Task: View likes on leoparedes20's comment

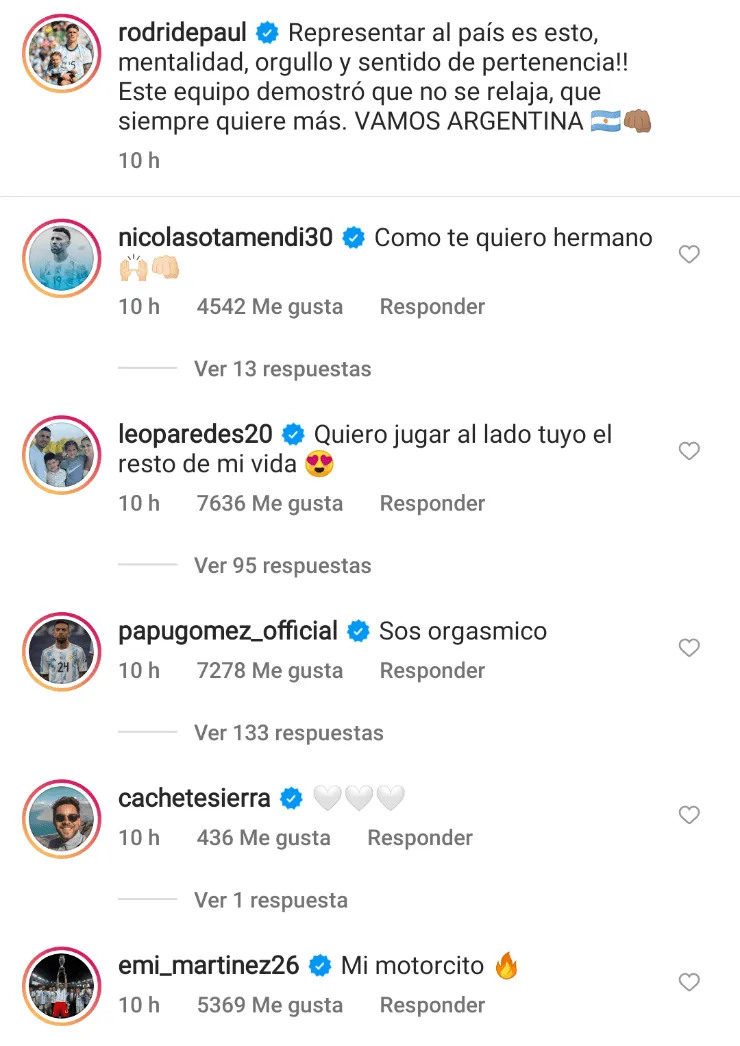Action: click(x=270, y=504)
